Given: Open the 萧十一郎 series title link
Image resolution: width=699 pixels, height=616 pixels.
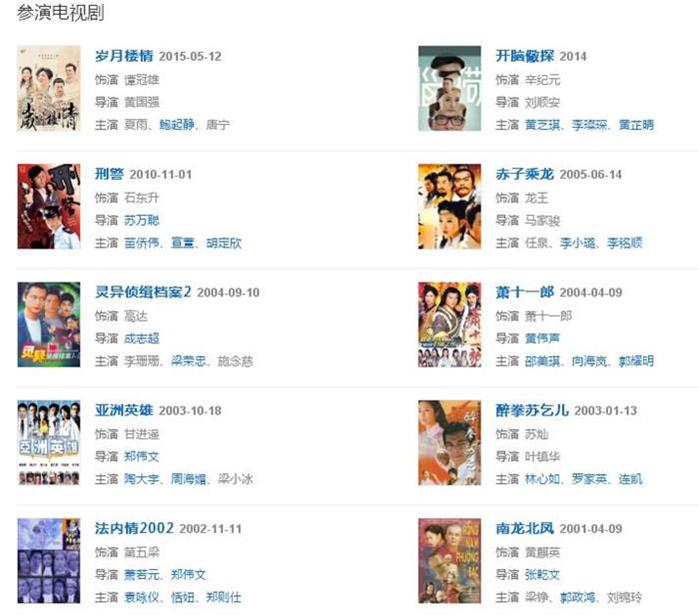Looking at the screenshot, I should pos(524,292).
